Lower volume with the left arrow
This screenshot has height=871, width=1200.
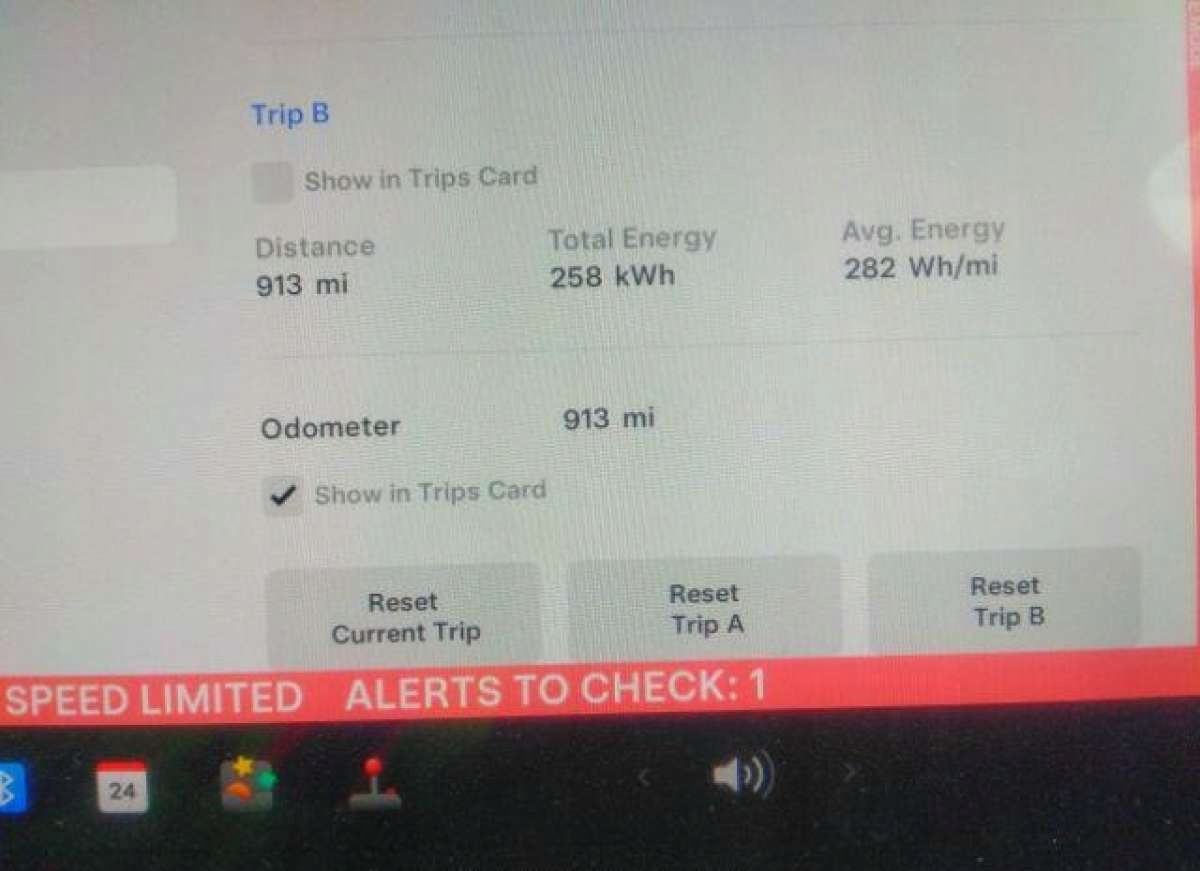point(645,777)
